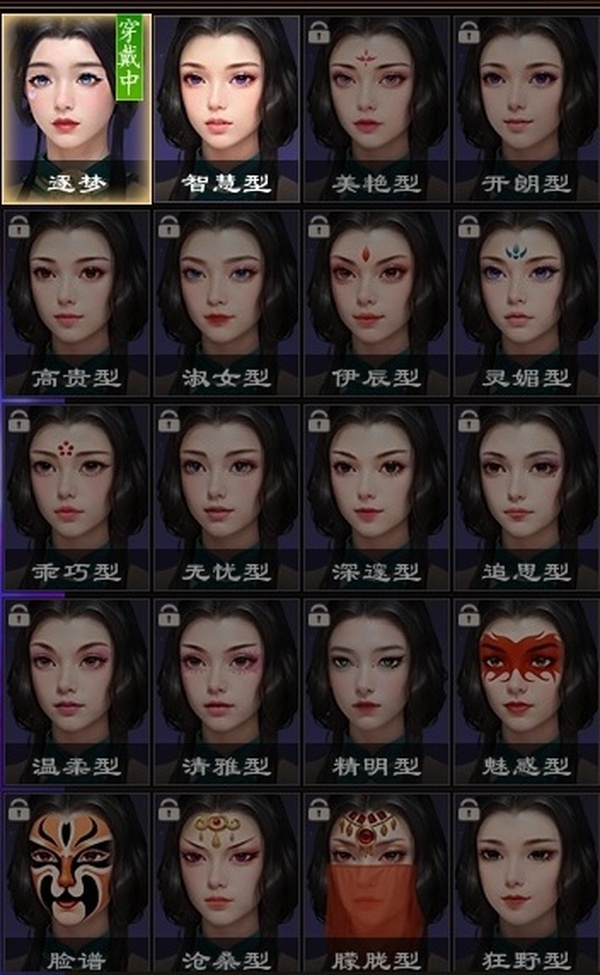
Task: Select the 精明型 face style
Action: 376,690
